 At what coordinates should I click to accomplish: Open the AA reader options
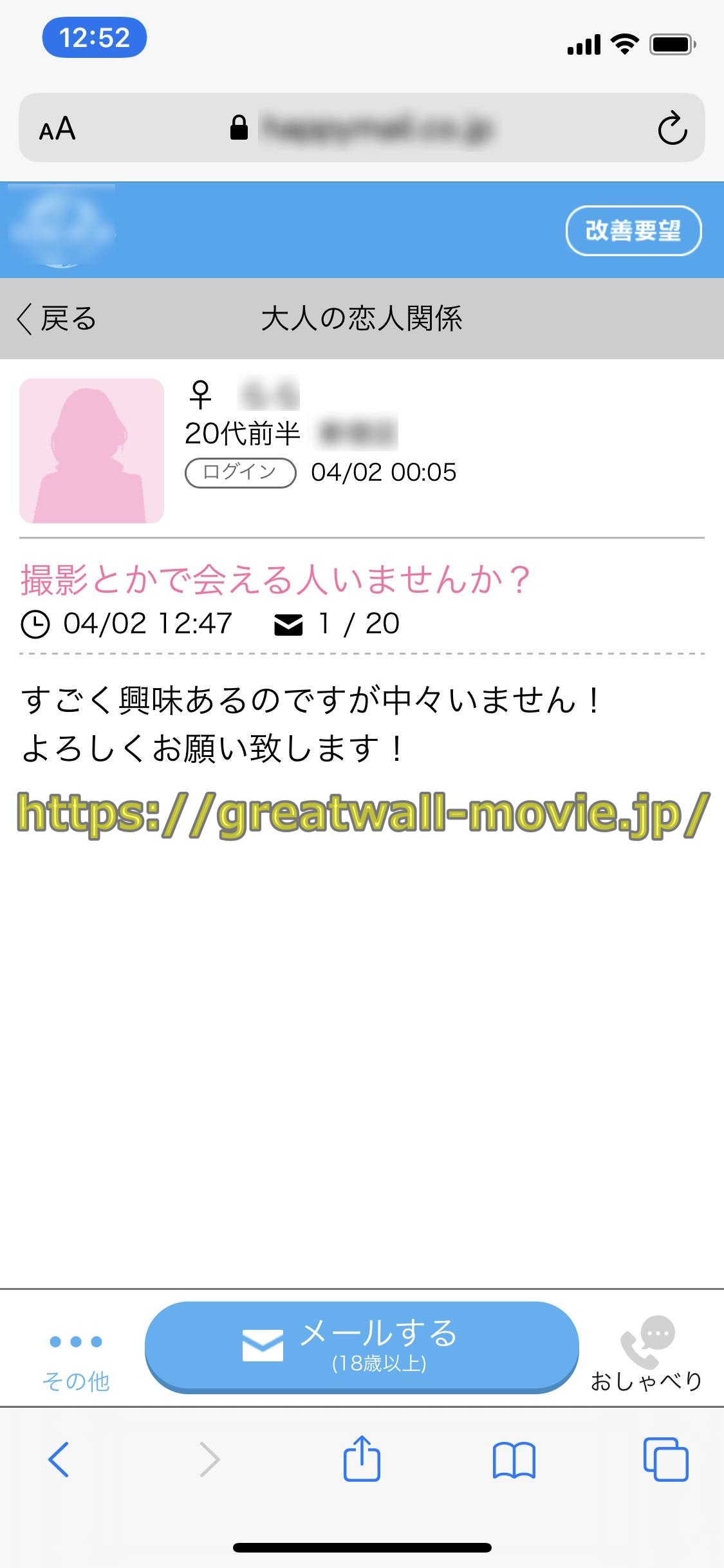pos(57,128)
